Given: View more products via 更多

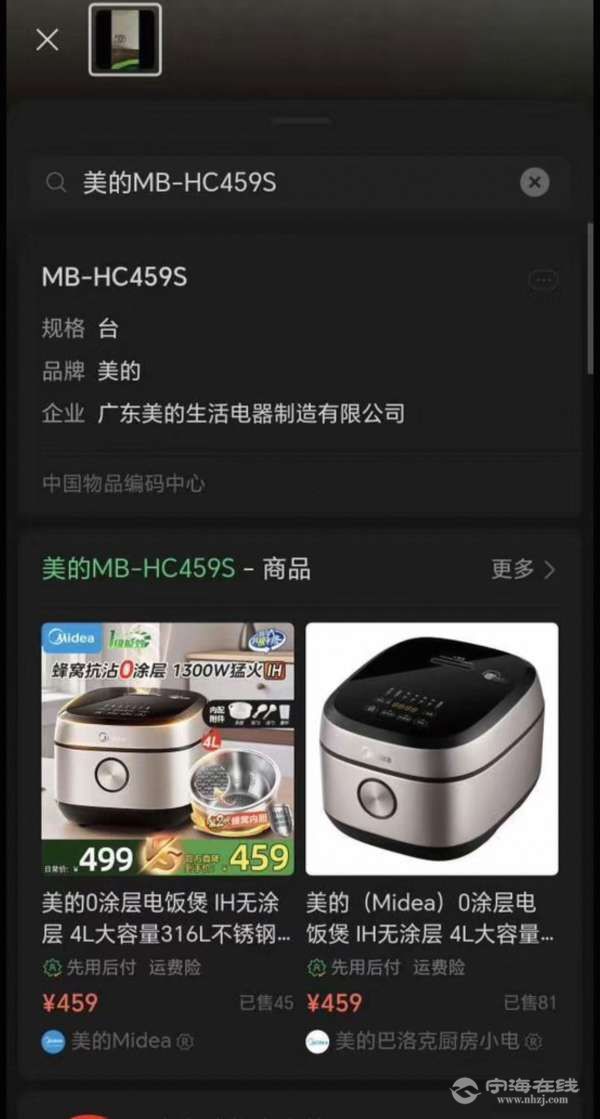Looking at the screenshot, I should click(x=522, y=570).
